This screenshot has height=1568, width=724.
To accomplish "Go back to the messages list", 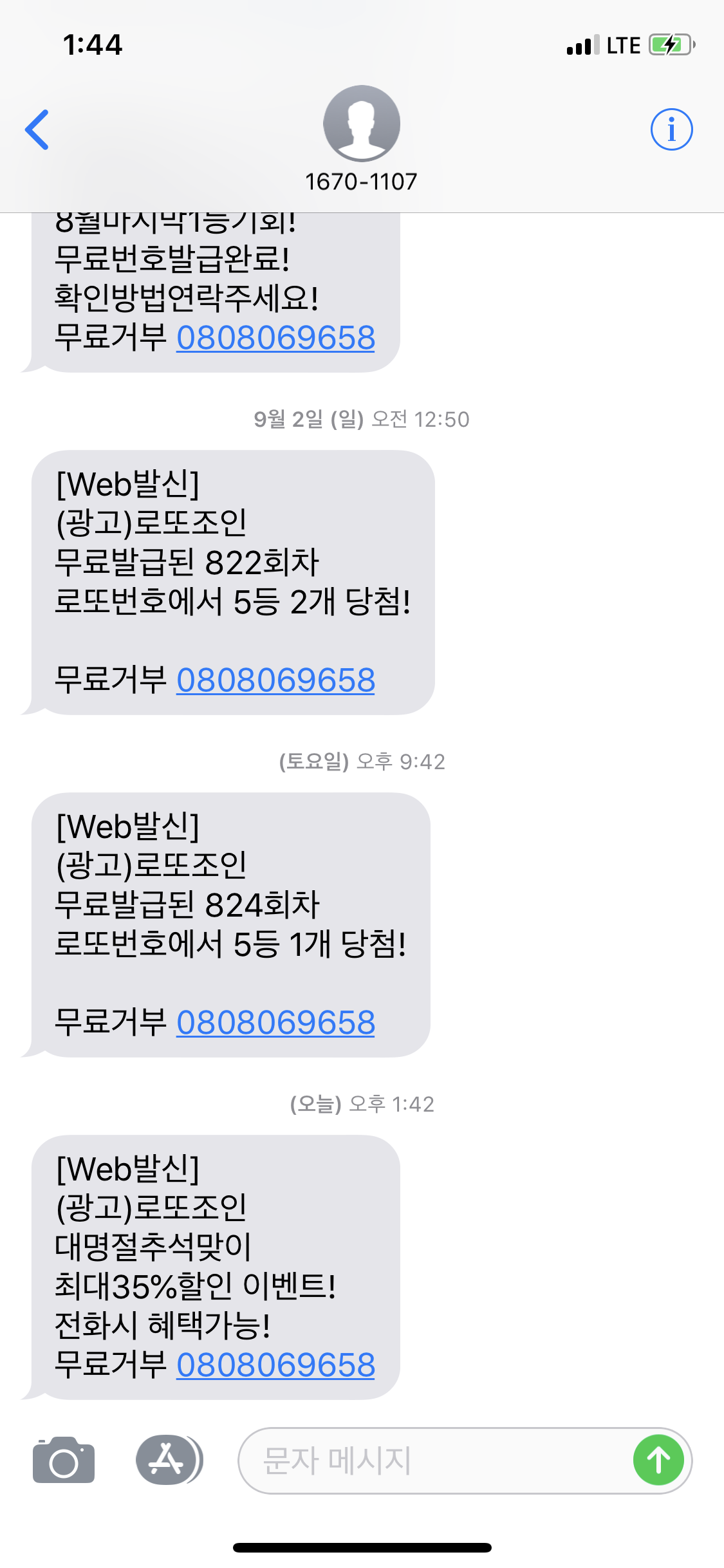I will pos(37,129).
